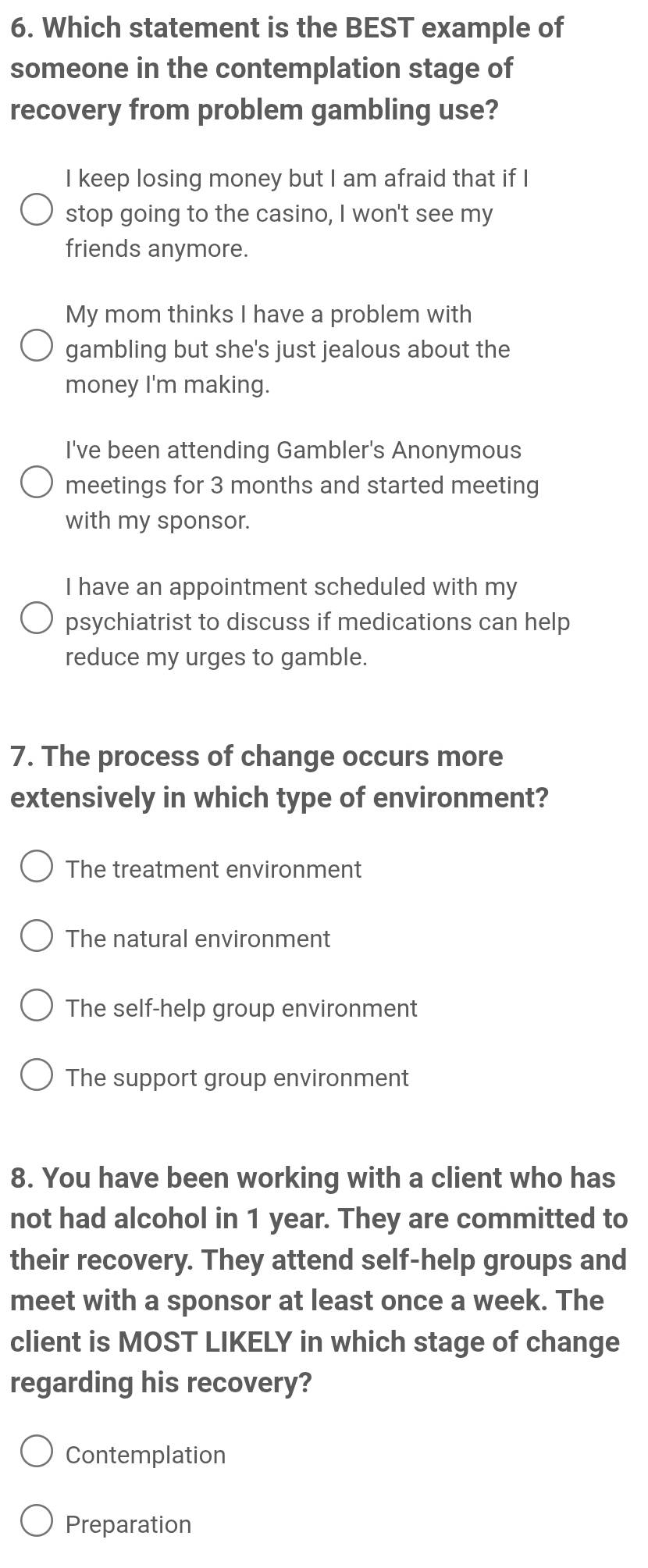Select 'Contemplation' for question 8
Screen dimensions: 648x1568
[x=37, y=1453]
